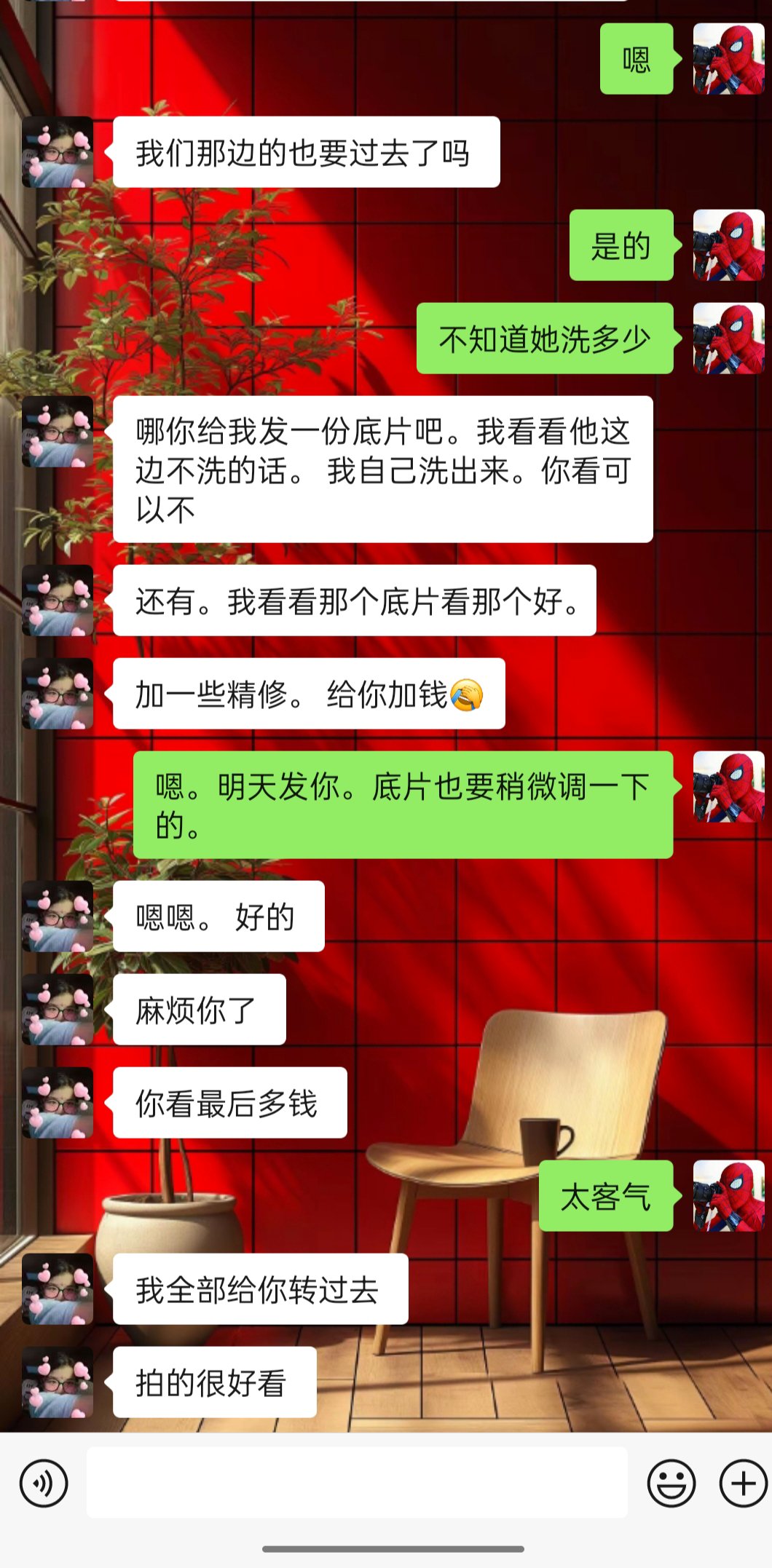The width and height of the screenshot is (772, 1568).
Task: Tap the Spider-Man avatar beside 太客气
Action: pos(728,1196)
